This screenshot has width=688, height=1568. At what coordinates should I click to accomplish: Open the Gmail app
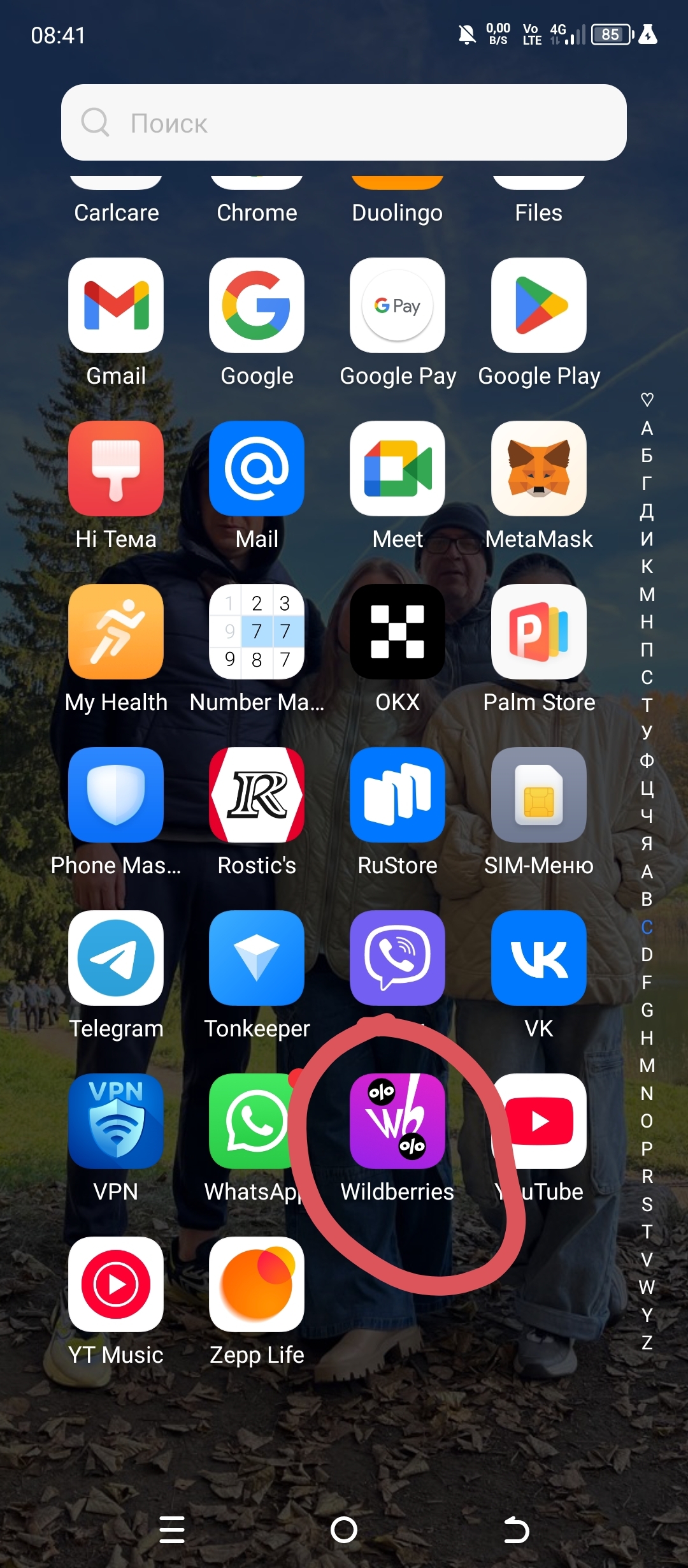click(x=116, y=306)
